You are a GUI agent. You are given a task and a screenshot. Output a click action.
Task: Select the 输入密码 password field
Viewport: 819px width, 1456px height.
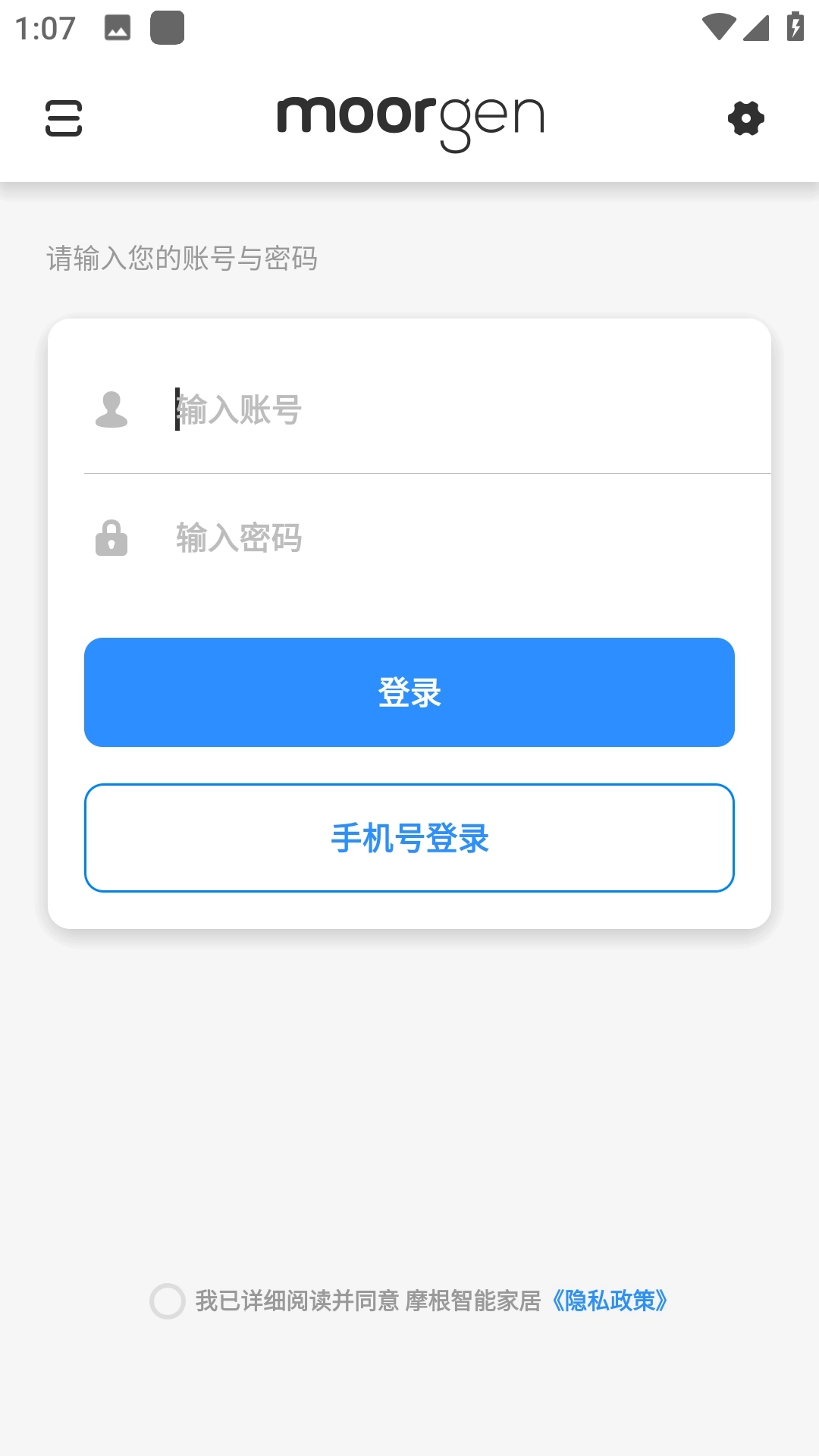pos(455,538)
